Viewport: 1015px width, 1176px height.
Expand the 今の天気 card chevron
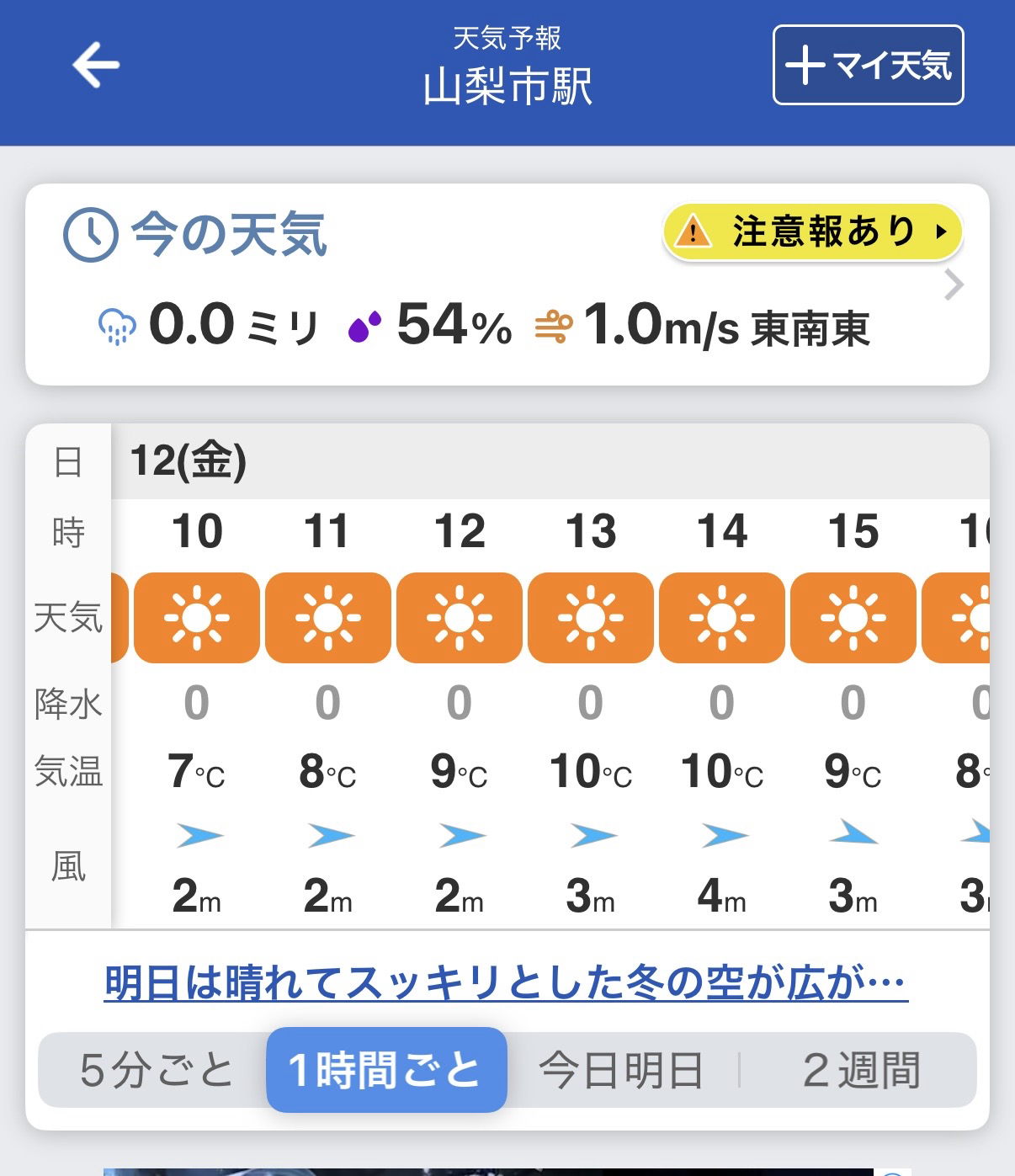tap(954, 285)
